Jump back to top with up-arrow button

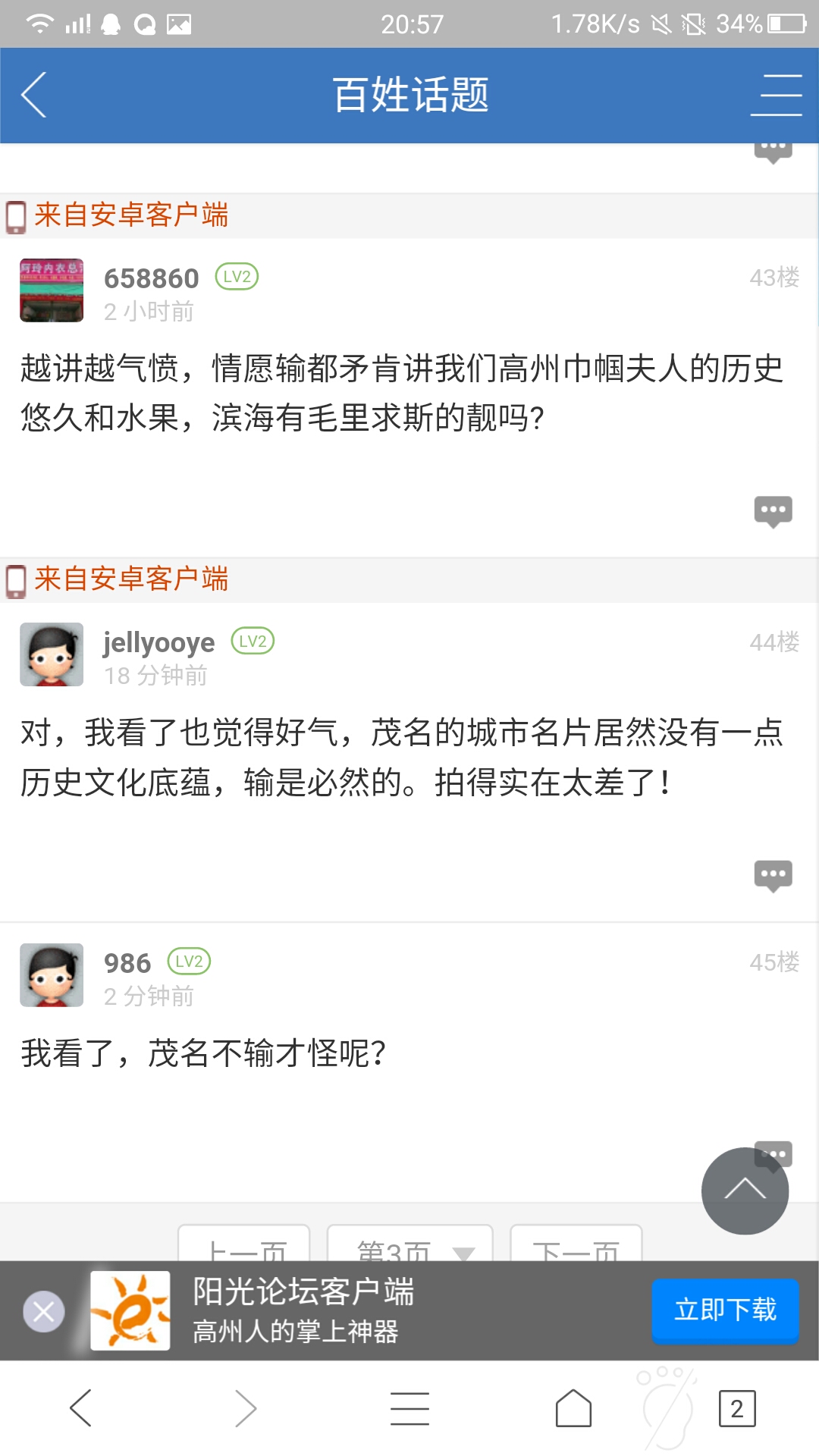(x=745, y=1190)
